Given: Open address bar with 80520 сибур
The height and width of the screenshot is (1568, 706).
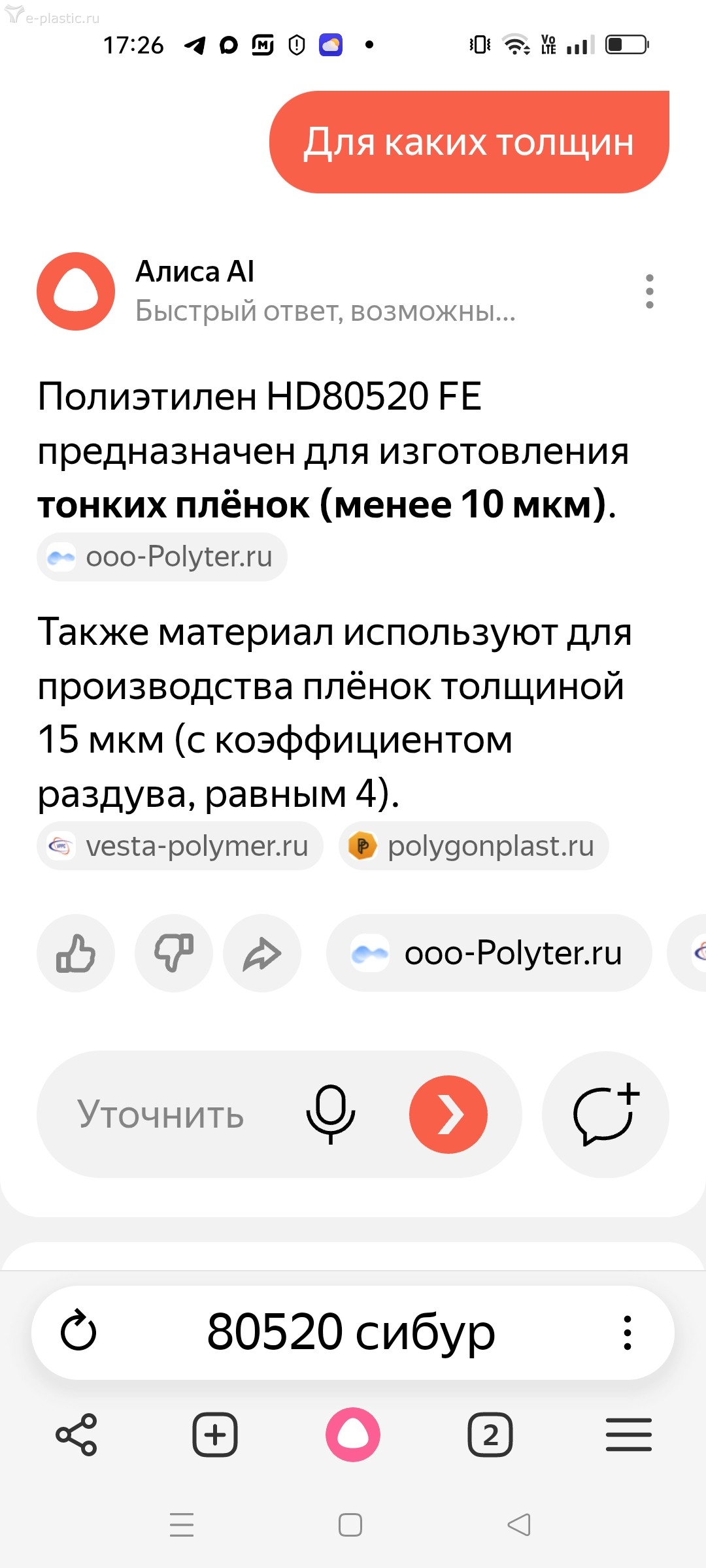Looking at the screenshot, I should coord(351,1333).
